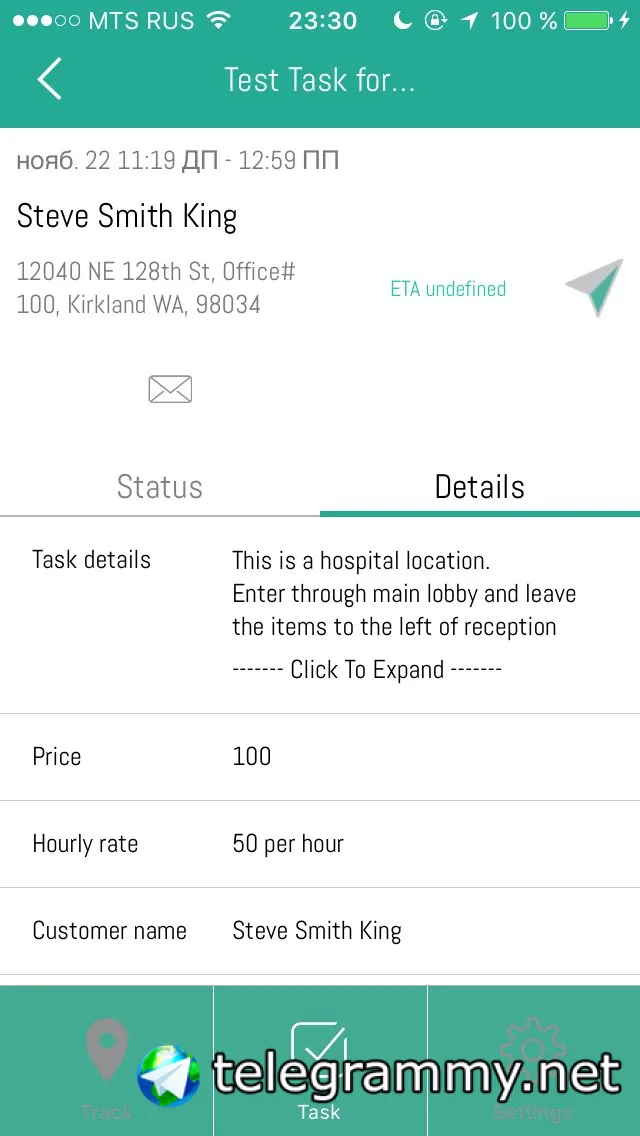Switch to the Task tab

(x=319, y=1065)
